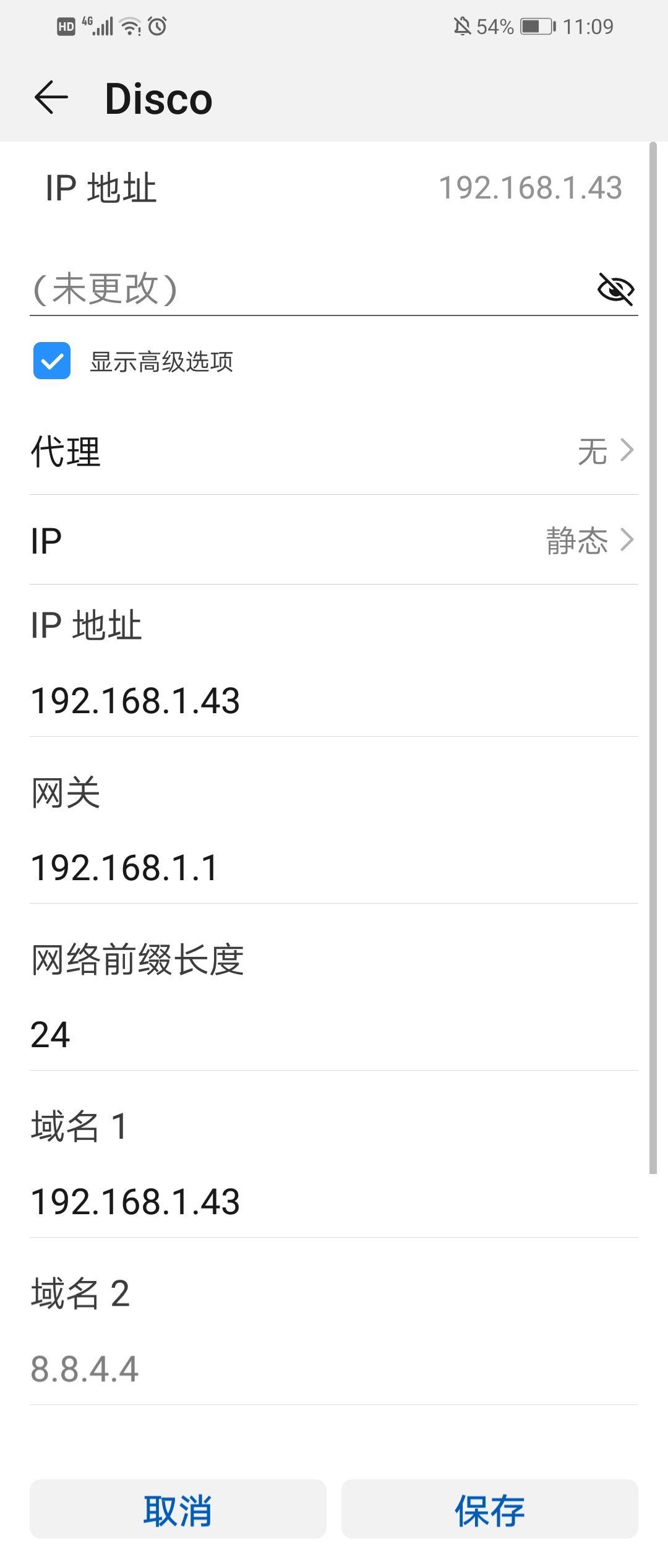The image size is (668, 1568).
Task: Open the 代理 proxy setting row
Action: point(334,451)
